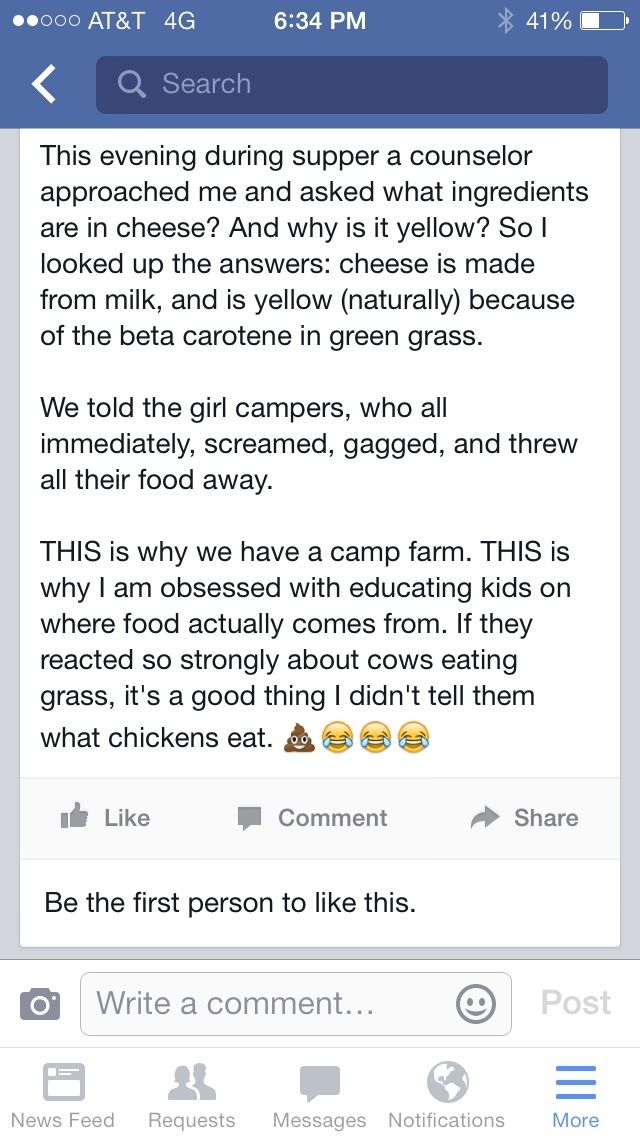Comment on the post
The width and height of the screenshot is (640, 1136).
pyautogui.click(x=312, y=818)
